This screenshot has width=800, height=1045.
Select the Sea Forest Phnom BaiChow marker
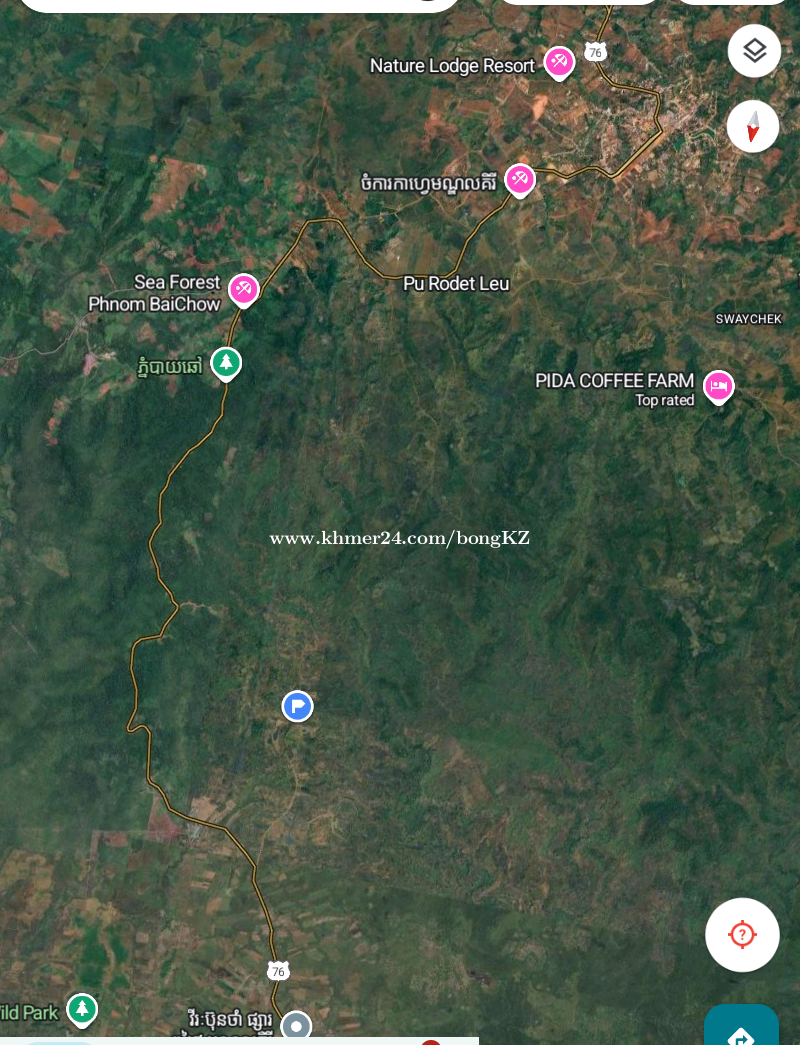click(243, 290)
